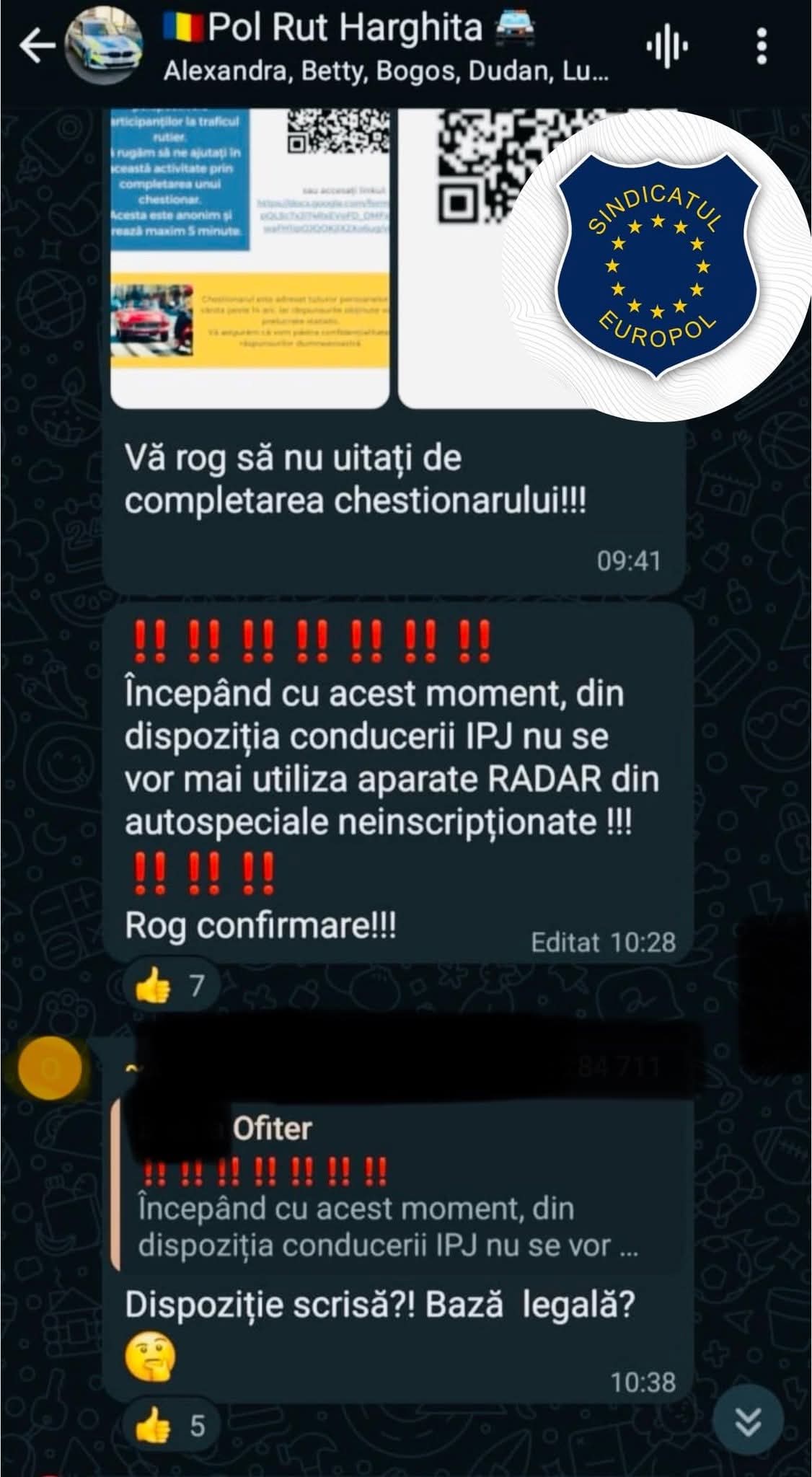The width and height of the screenshot is (812, 1477).
Task: Open the yellow sender avatar profile
Action: 49,1069
